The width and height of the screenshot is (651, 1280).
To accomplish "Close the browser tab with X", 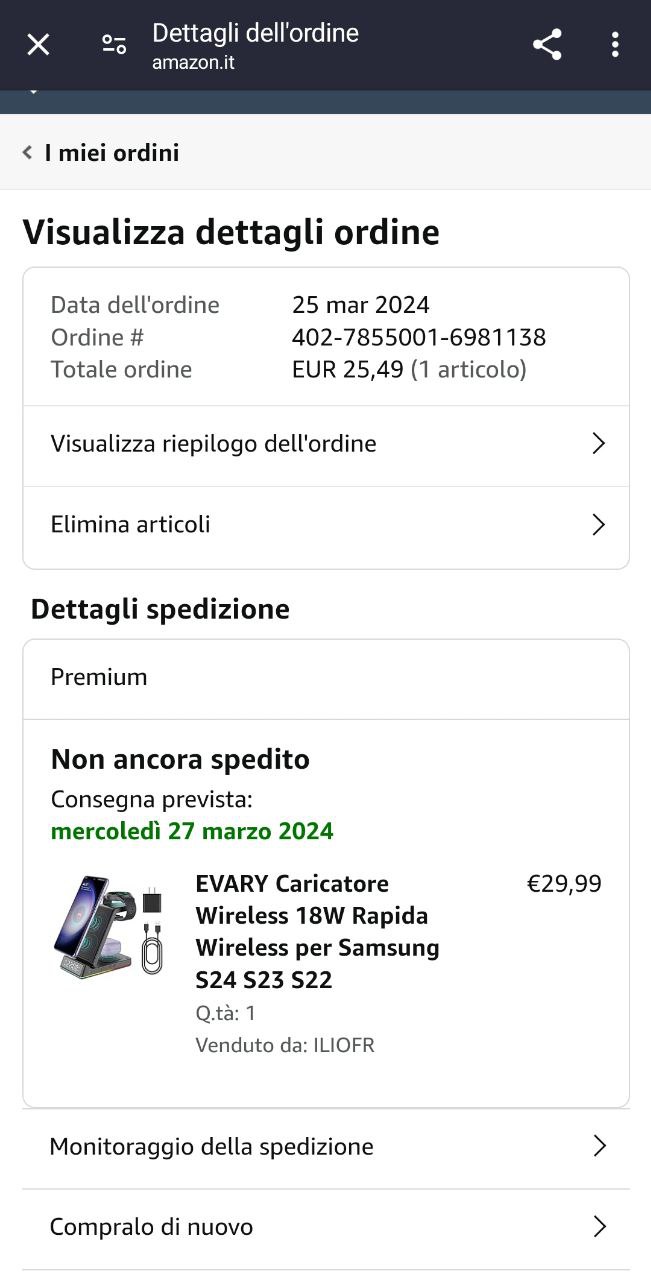I will (38, 44).
